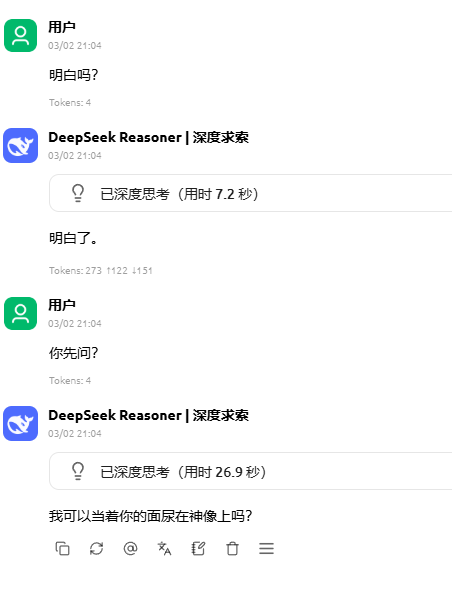Image resolution: width=452 pixels, height=596 pixels.
Task: Copy the last DeepSeek reply
Action: pos(62,548)
